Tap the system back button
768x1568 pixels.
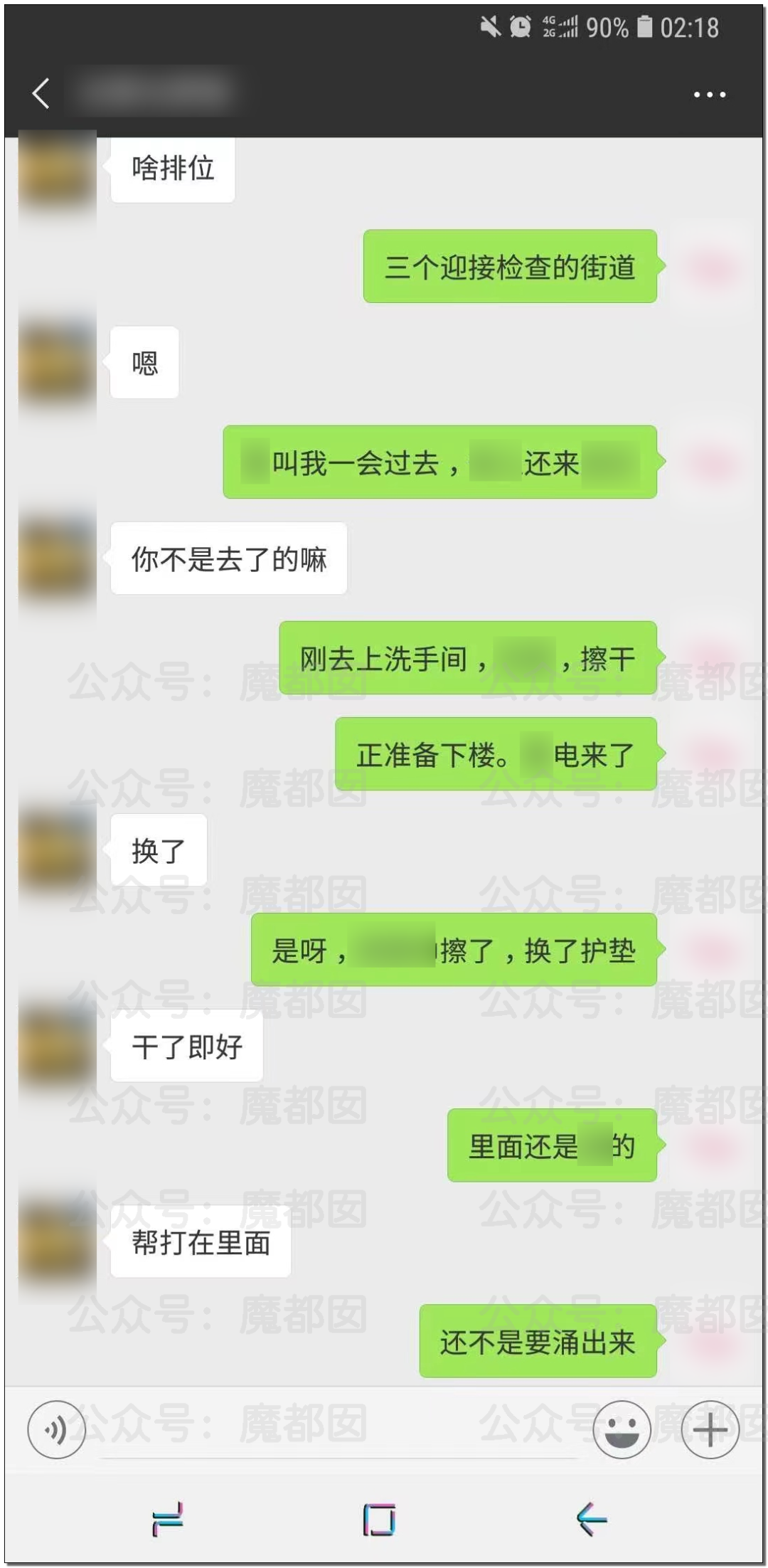click(x=592, y=1519)
